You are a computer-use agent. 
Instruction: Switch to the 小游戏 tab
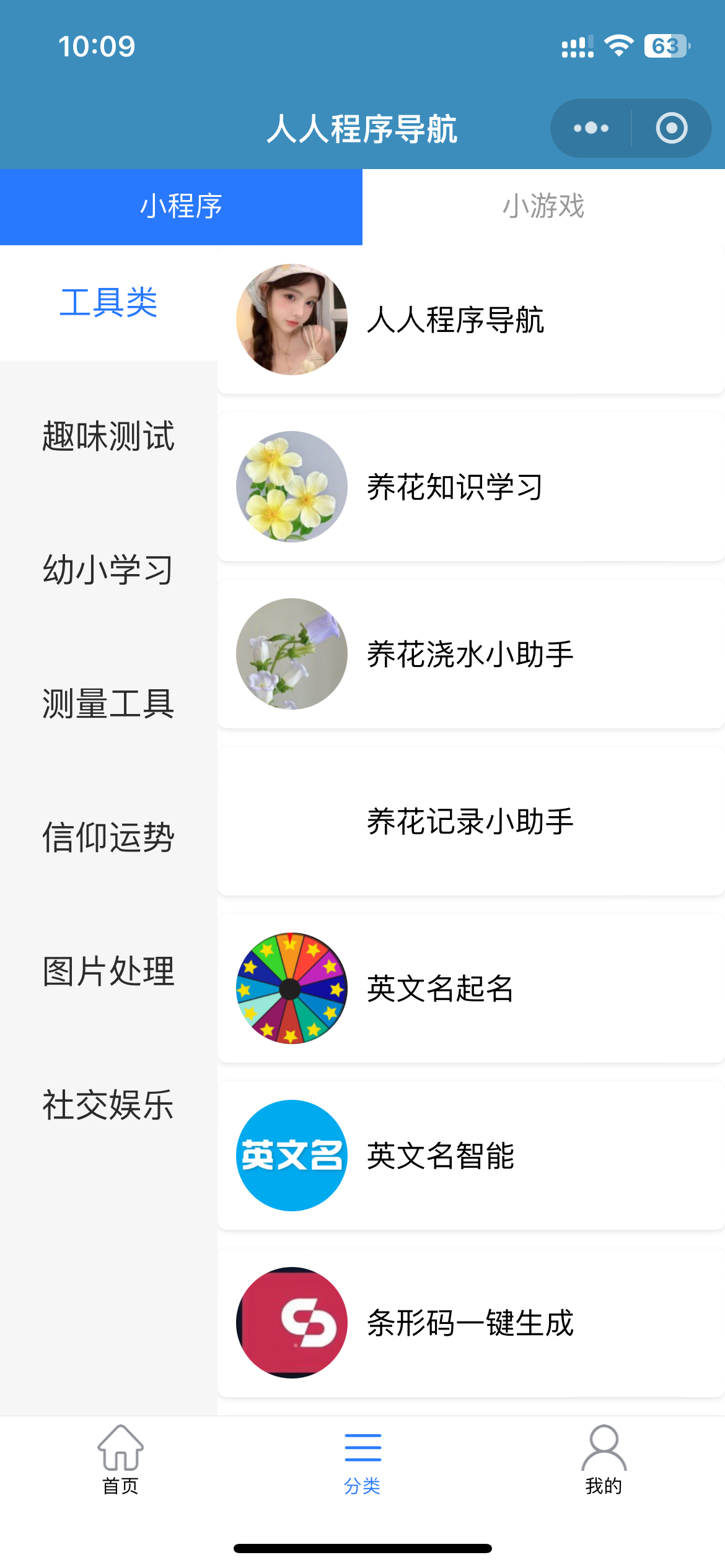pos(543,206)
